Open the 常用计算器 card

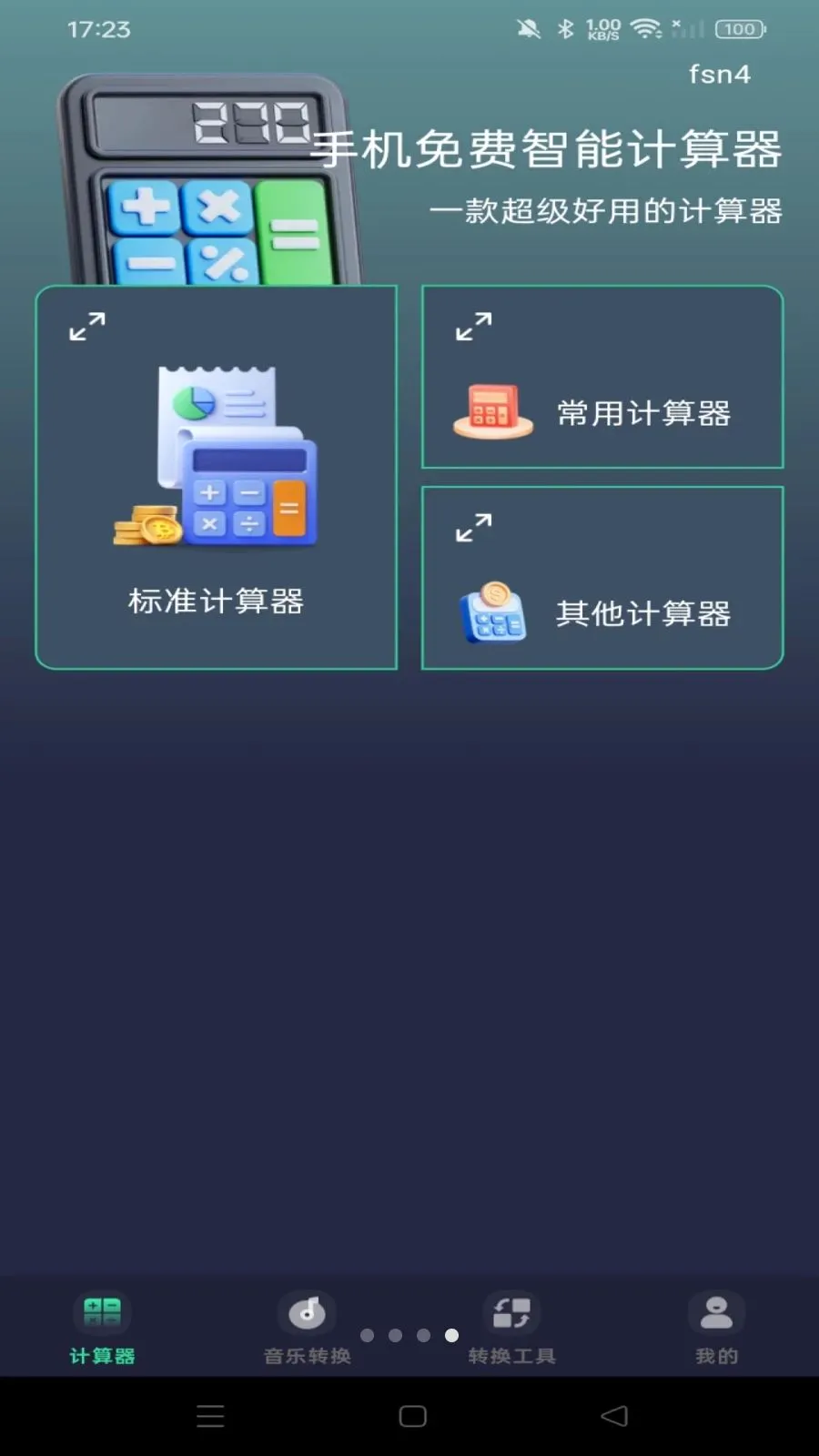tap(602, 377)
